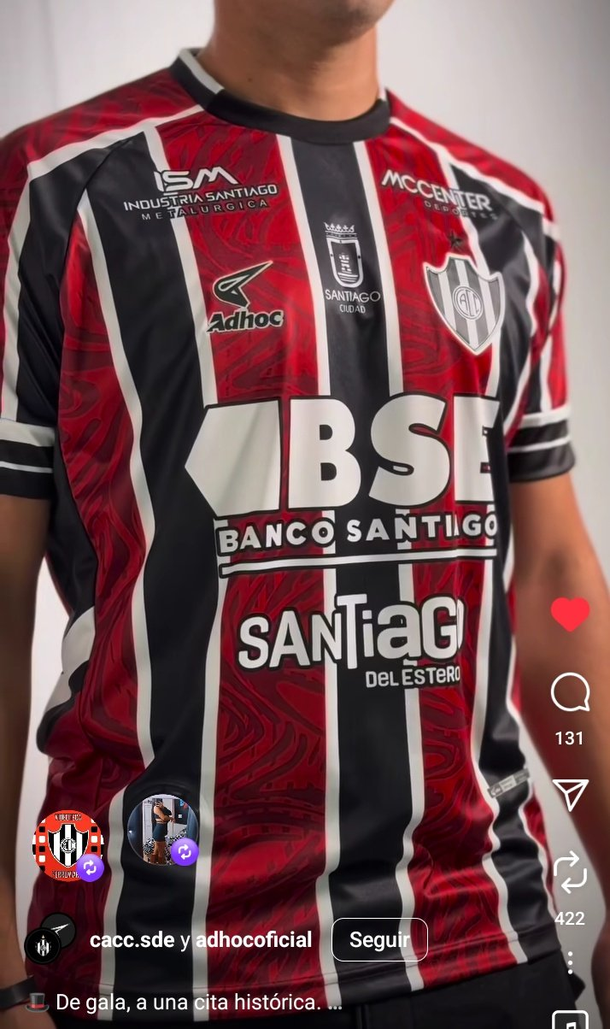Share this reel via the paper plane
Image resolution: width=610 pixels, height=1029 pixels.
click(570, 795)
